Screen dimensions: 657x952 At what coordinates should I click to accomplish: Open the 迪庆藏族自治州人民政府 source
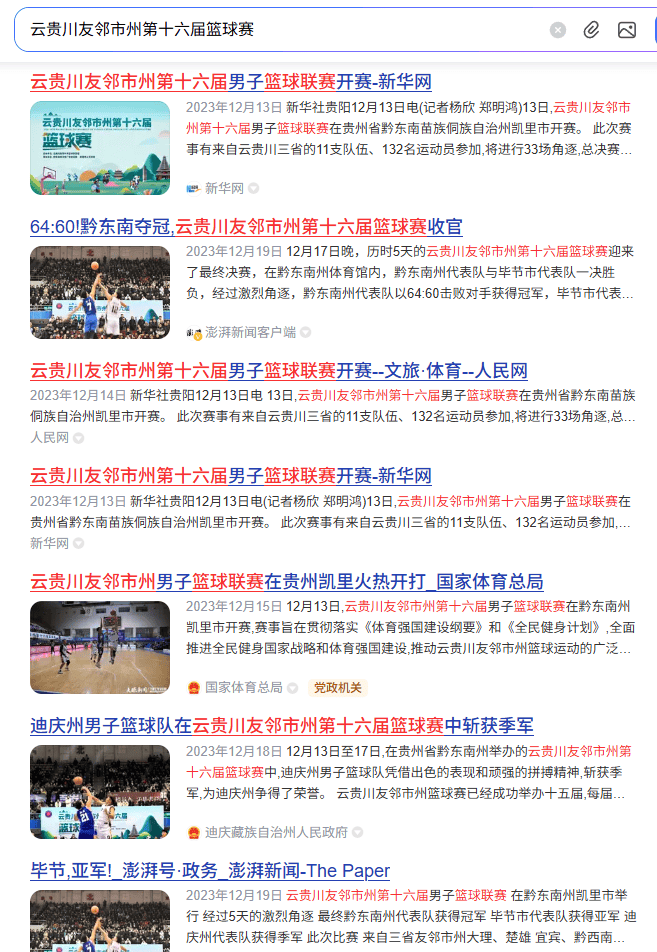point(276,832)
